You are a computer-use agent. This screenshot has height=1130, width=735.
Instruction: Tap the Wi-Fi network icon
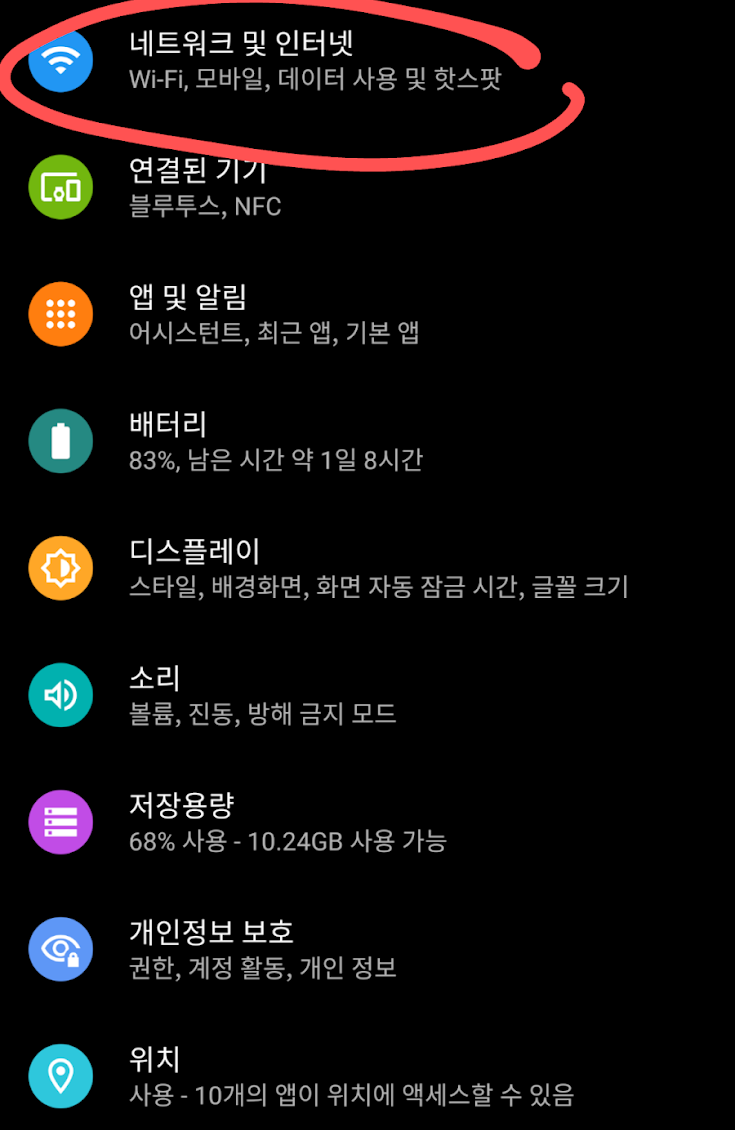(61, 61)
